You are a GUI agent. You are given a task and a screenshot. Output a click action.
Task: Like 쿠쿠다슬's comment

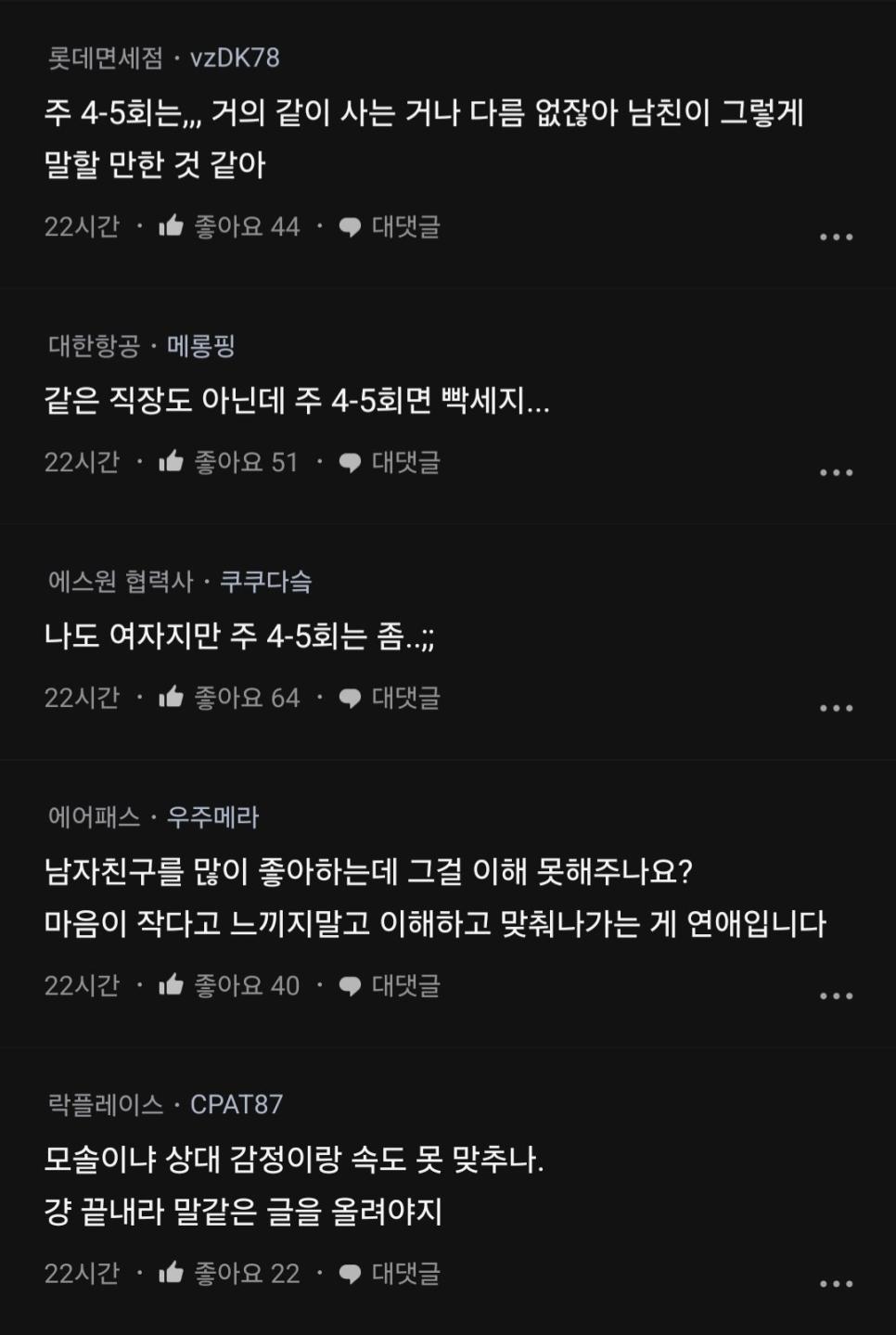click(228, 698)
